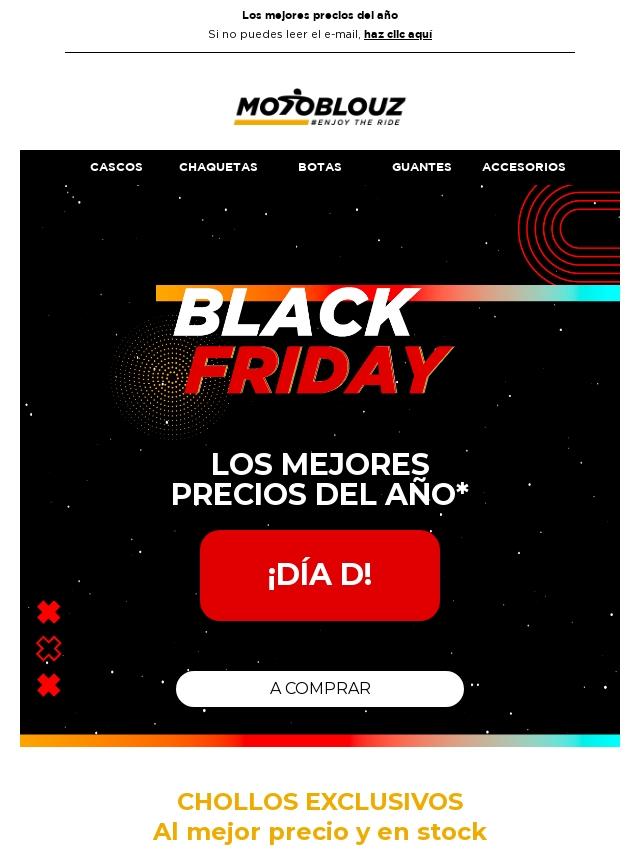Open the ACCESORIOS section
The width and height of the screenshot is (640, 854).
(x=523, y=167)
